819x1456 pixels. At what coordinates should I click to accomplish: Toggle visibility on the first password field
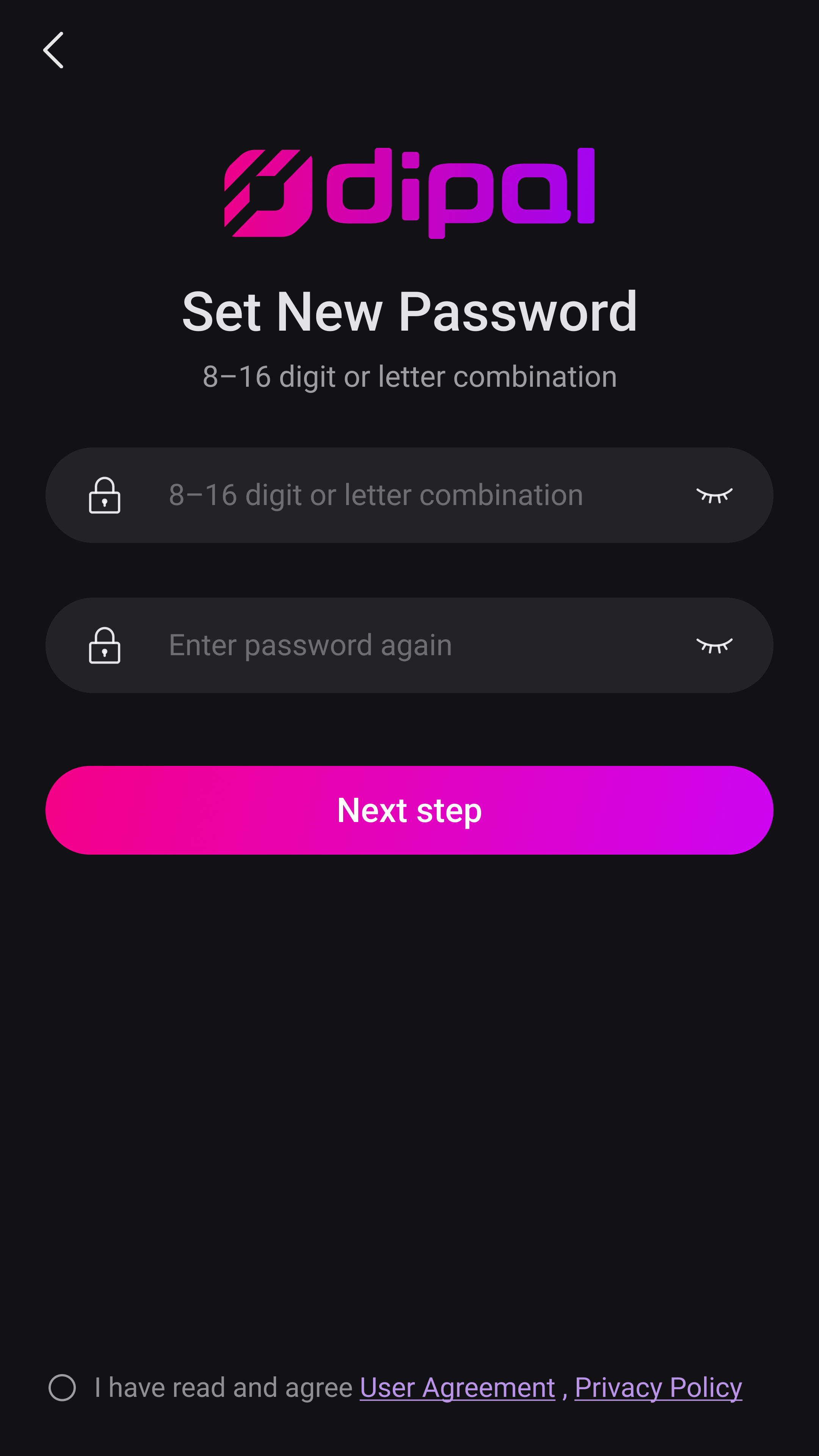(714, 496)
